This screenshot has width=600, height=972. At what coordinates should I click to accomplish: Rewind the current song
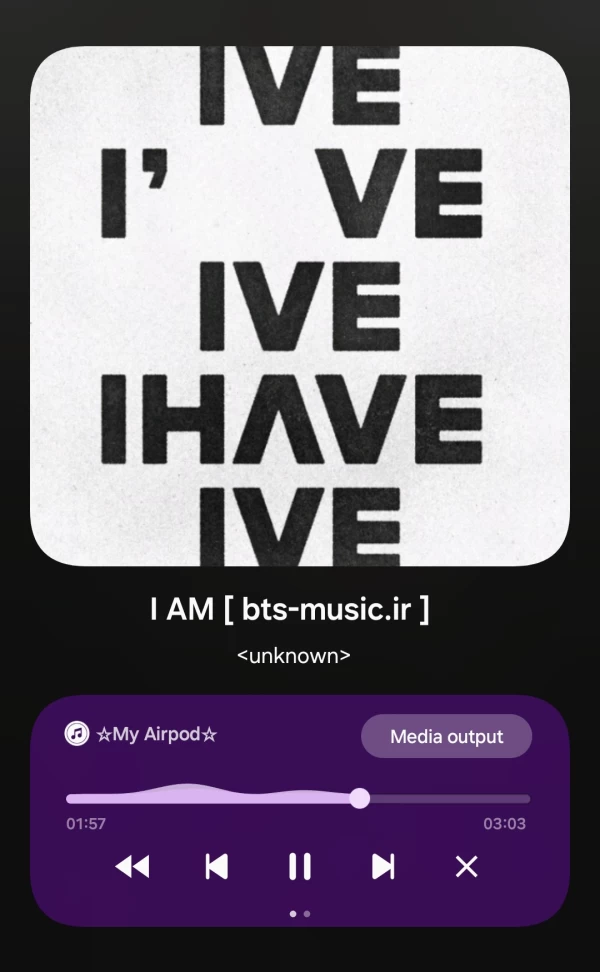[132, 866]
